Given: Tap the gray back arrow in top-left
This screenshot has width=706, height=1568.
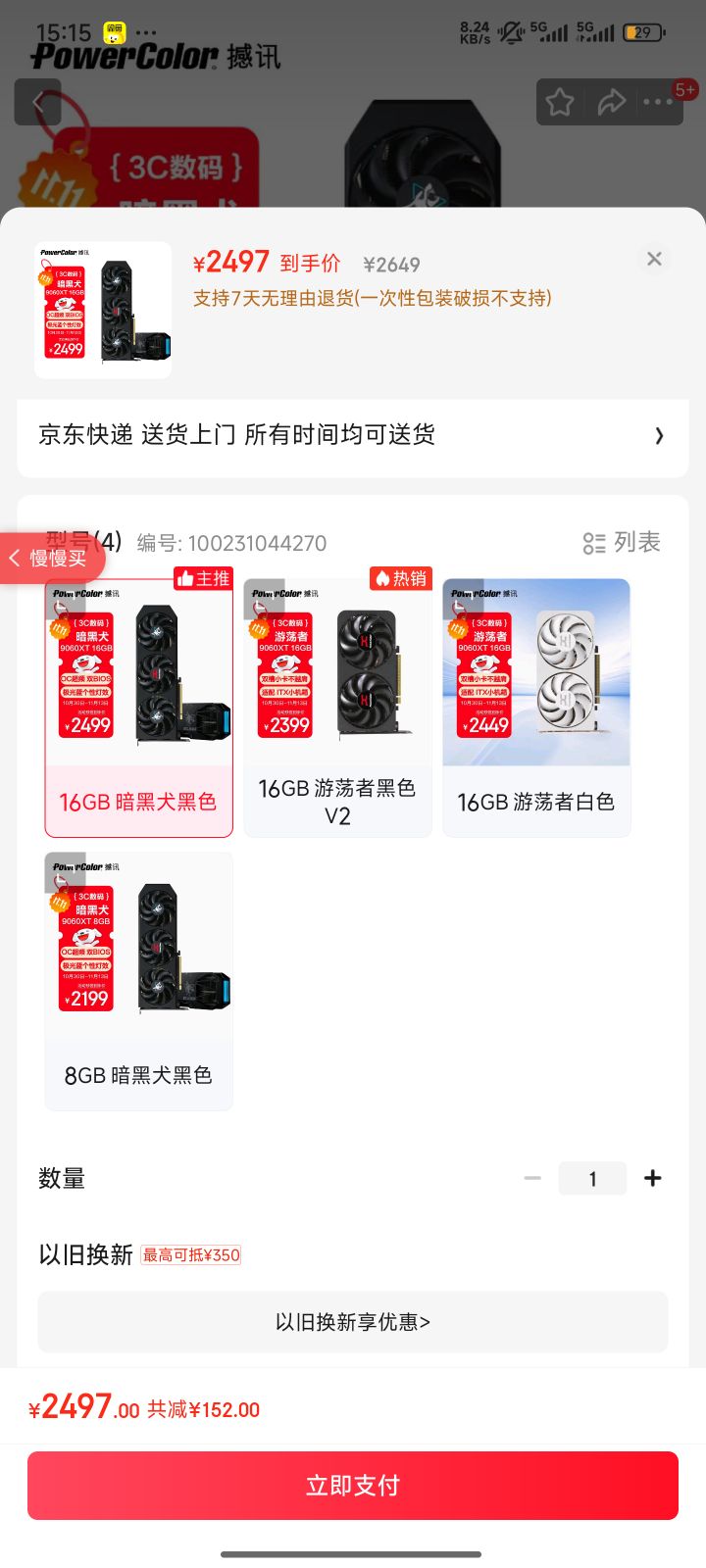Looking at the screenshot, I should (37, 102).
